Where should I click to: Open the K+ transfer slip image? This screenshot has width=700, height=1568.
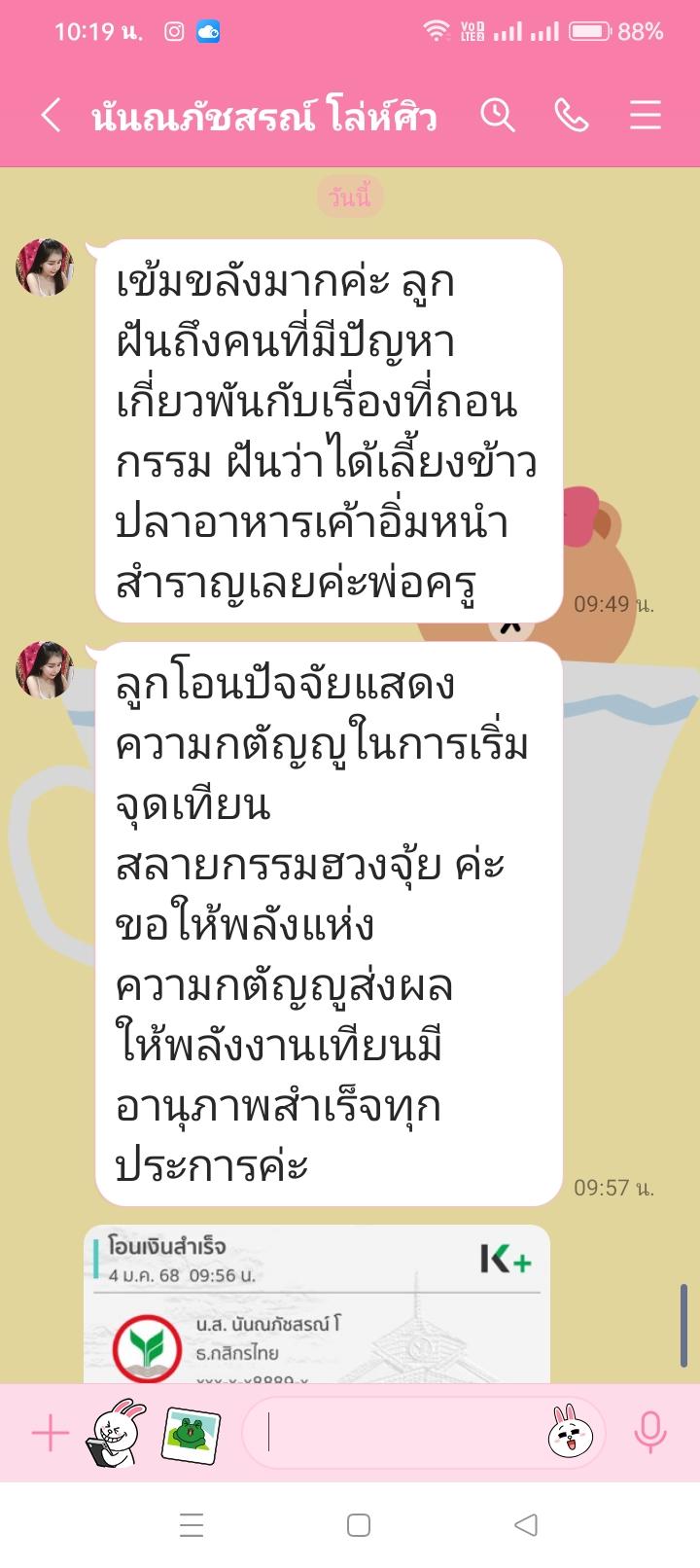317,1303
